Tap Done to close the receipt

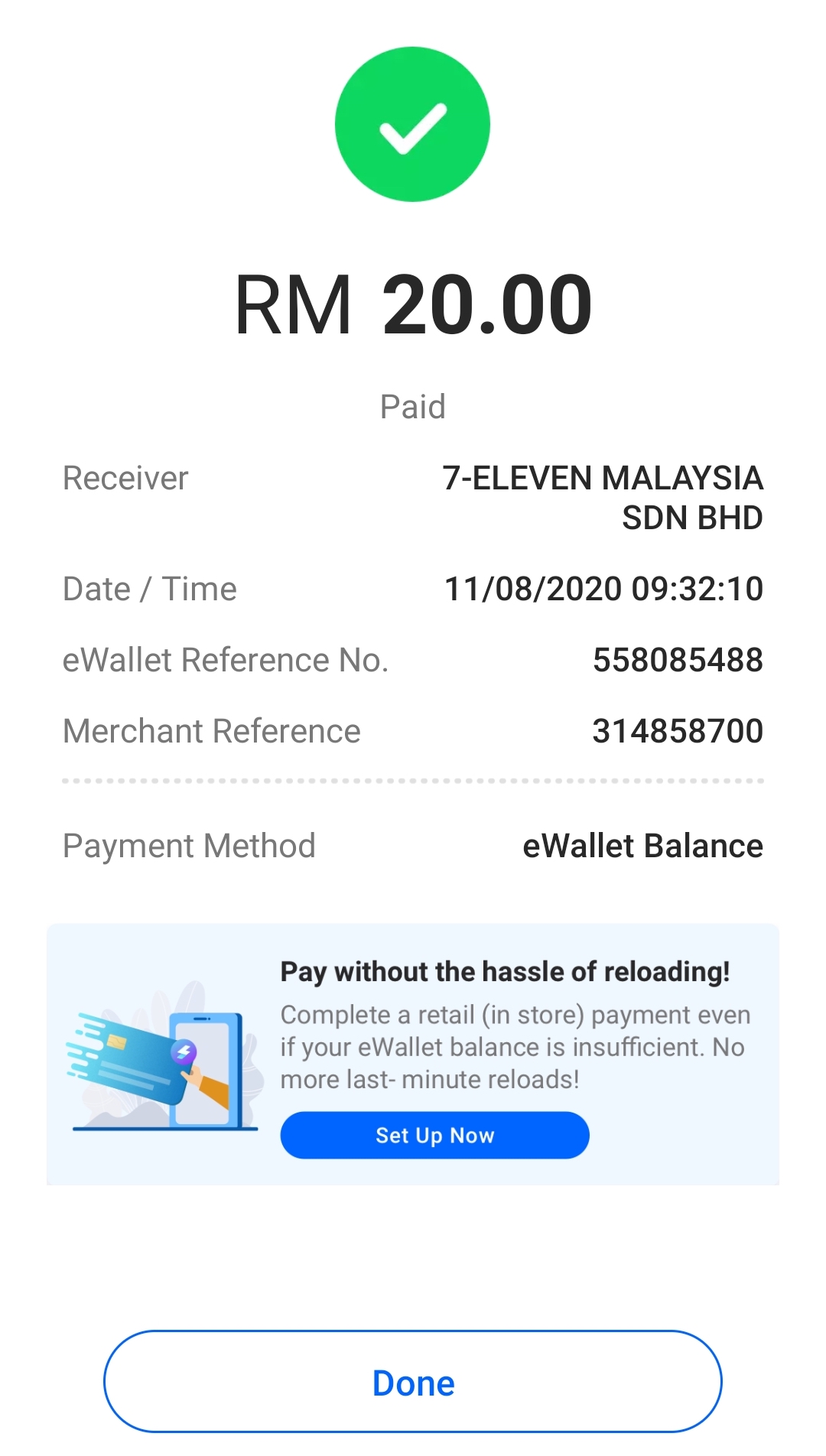pos(413,1382)
